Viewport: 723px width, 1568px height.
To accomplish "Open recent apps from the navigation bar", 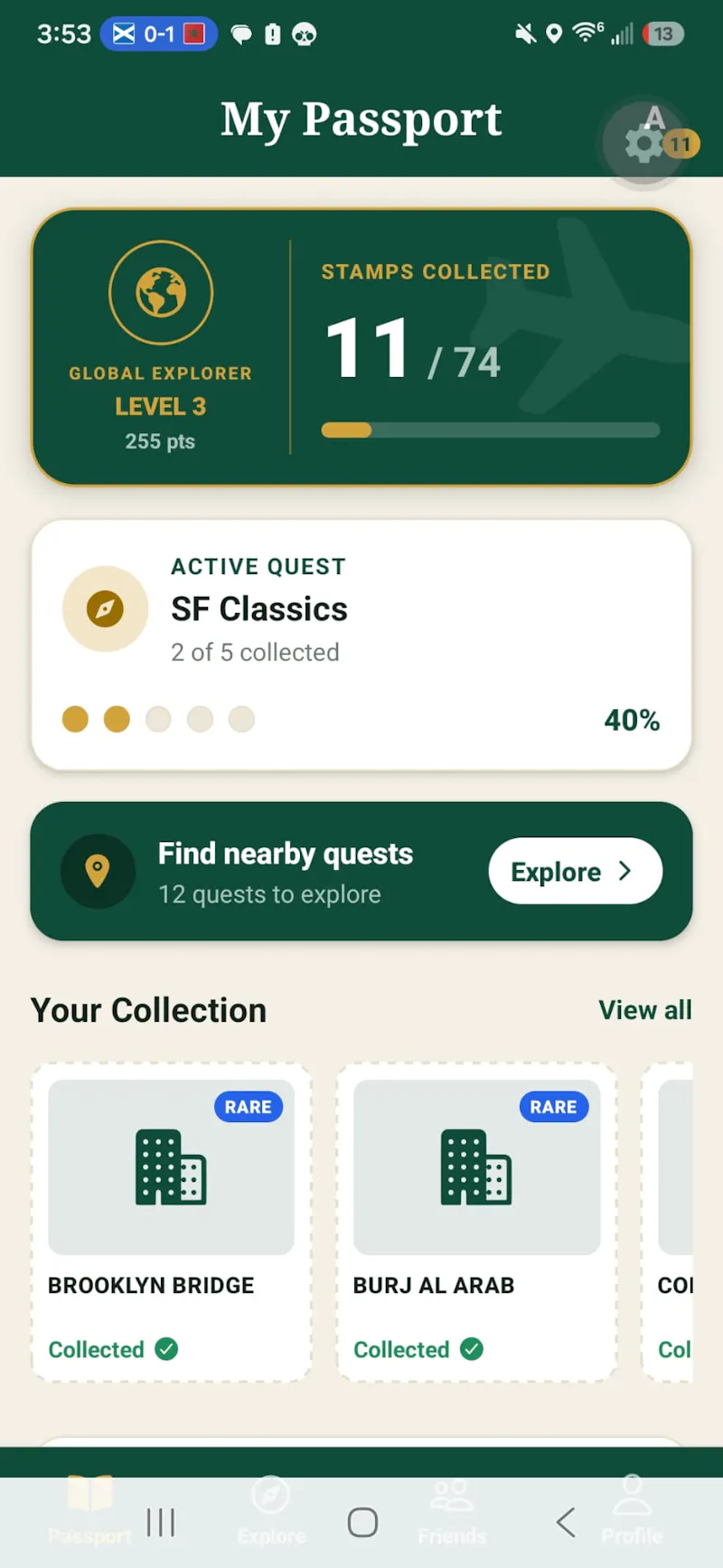I will pos(161,1523).
